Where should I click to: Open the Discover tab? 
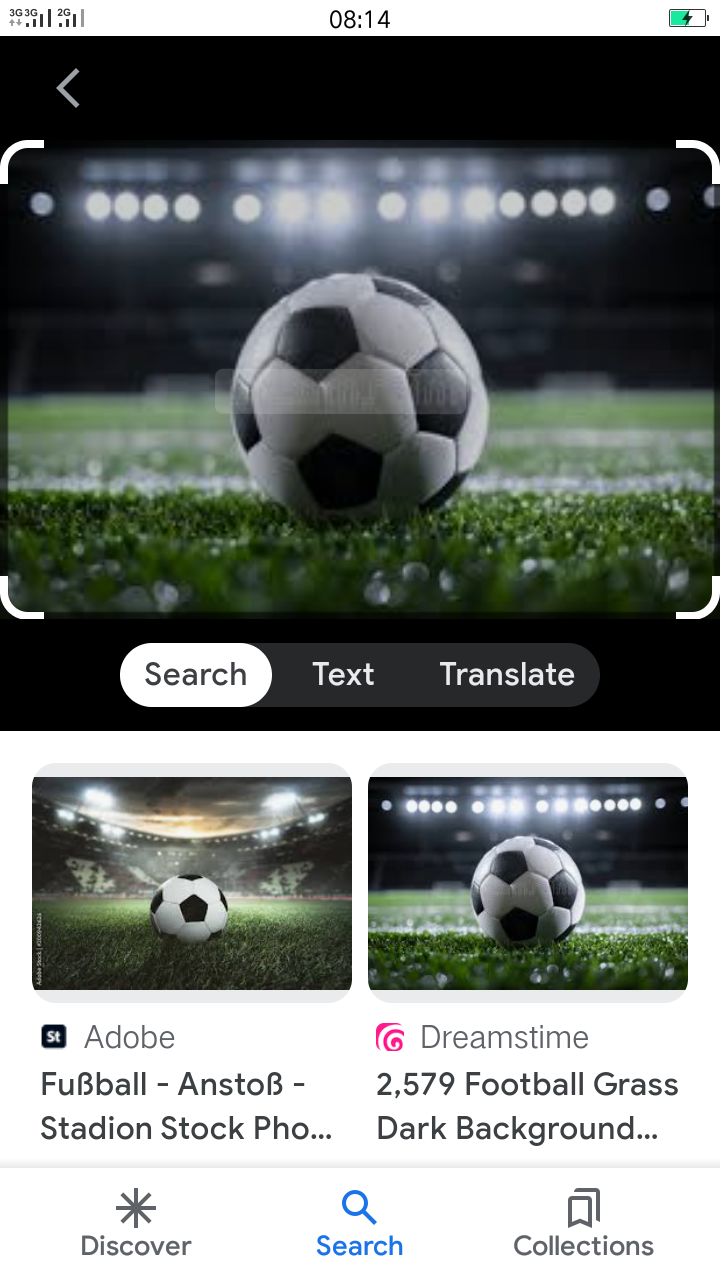click(x=136, y=1224)
